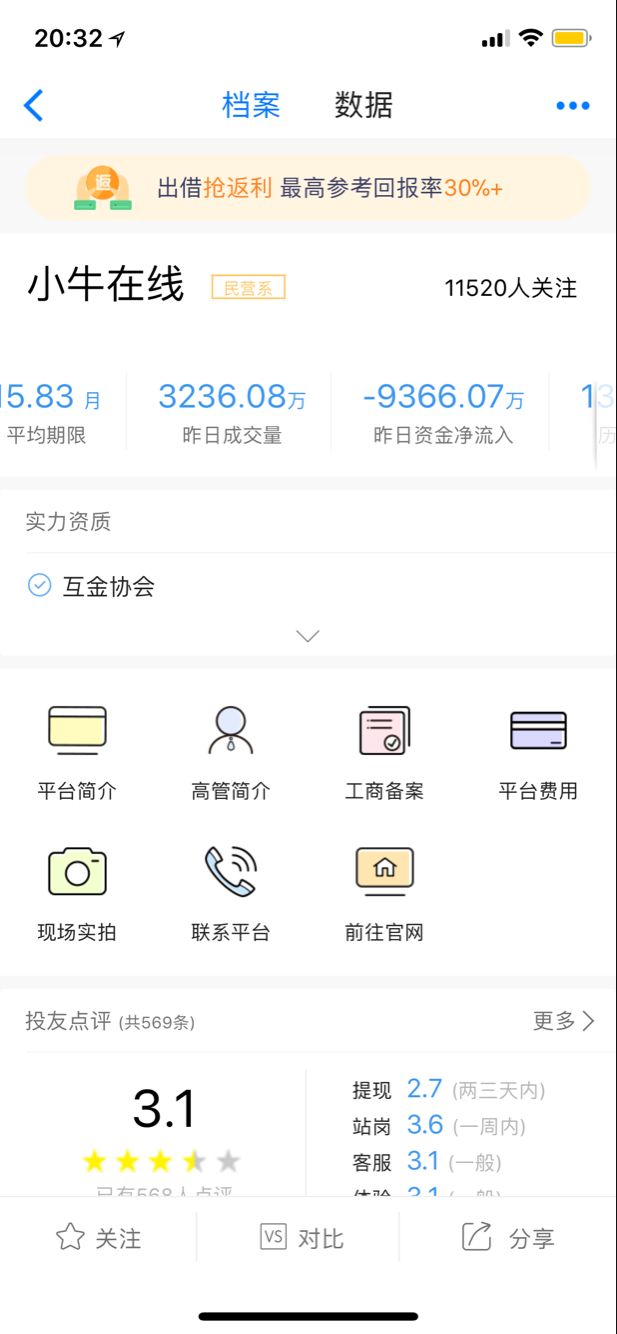Go back using the top-left arrow
The height and width of the screenshot is (1334, 617).
(x=34, y=105)
